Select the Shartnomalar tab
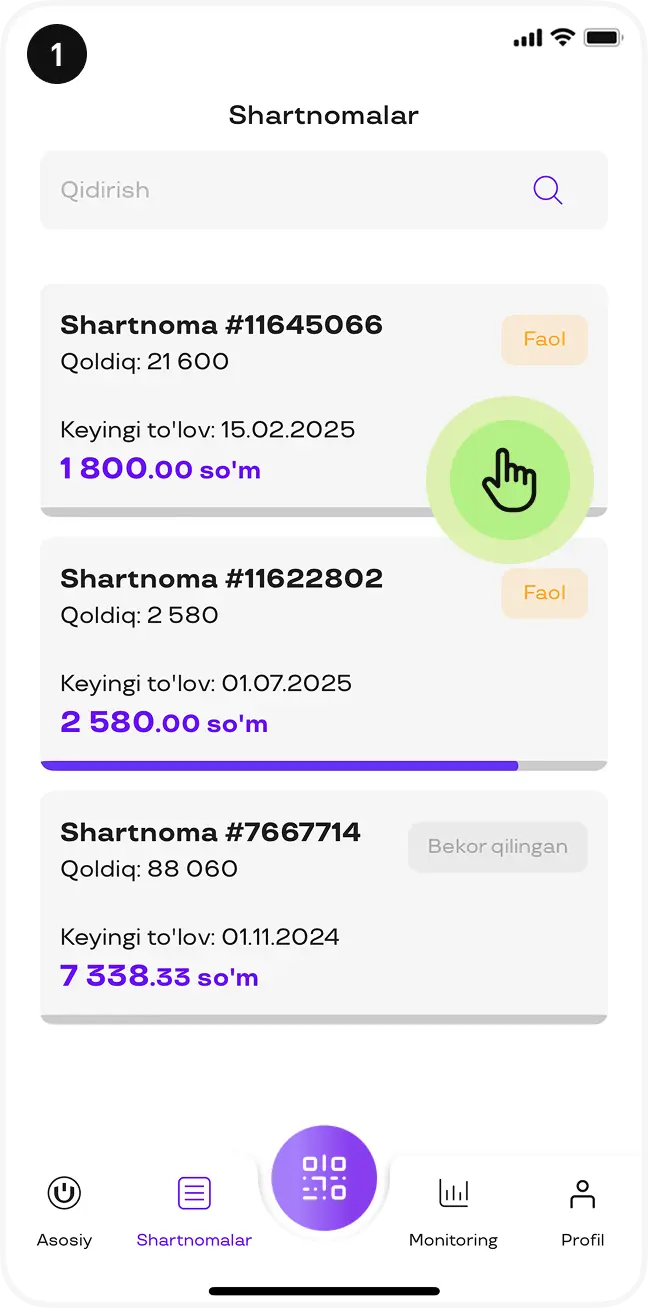Viewport: 648px width, 1308px height. [x=194, y=1211]
